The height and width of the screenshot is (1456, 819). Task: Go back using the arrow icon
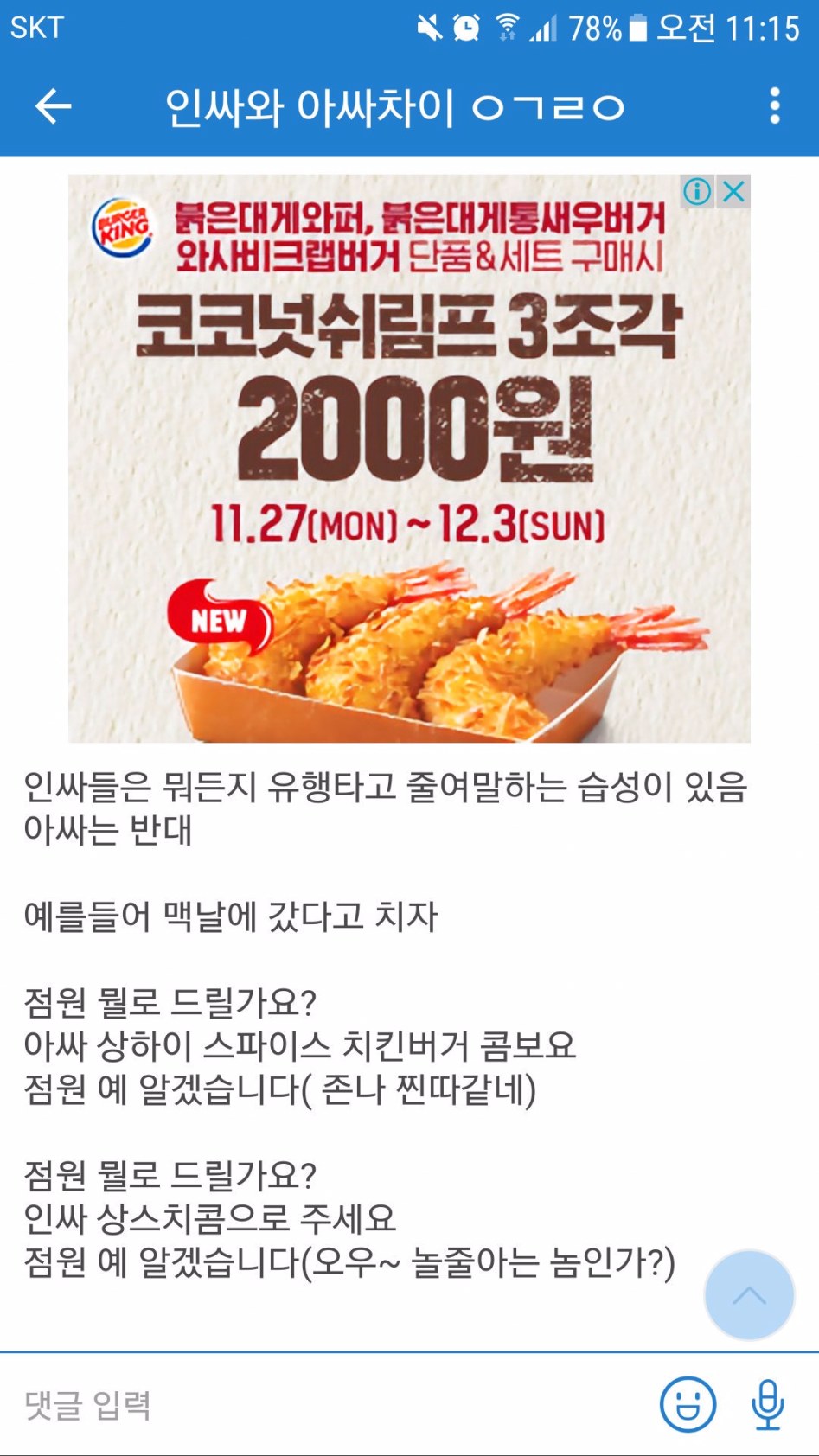pyautogui.click(x=53, y=107)
